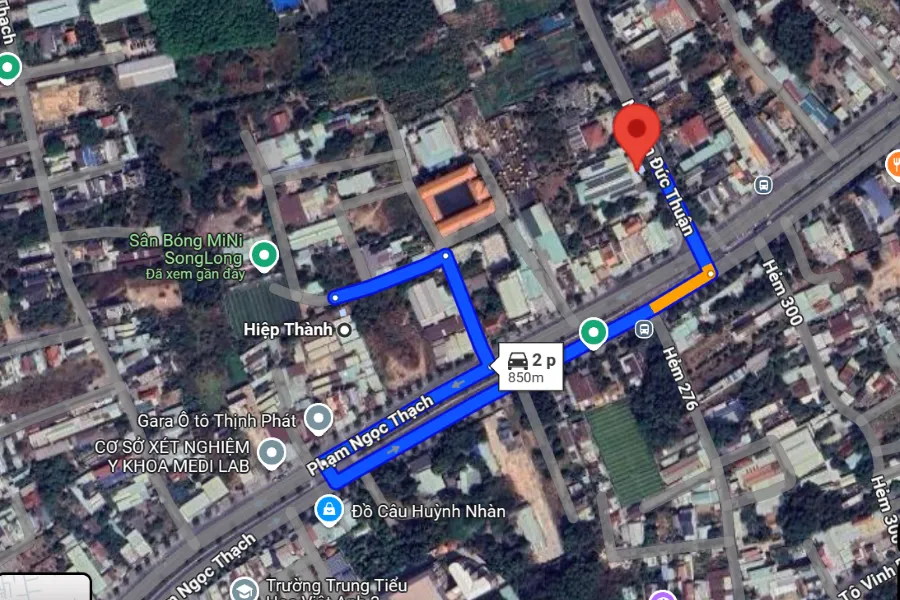Tap the bus stop icon near Hẻm 276
Viewport: 900px width, 600px height.
pos(645,328)
